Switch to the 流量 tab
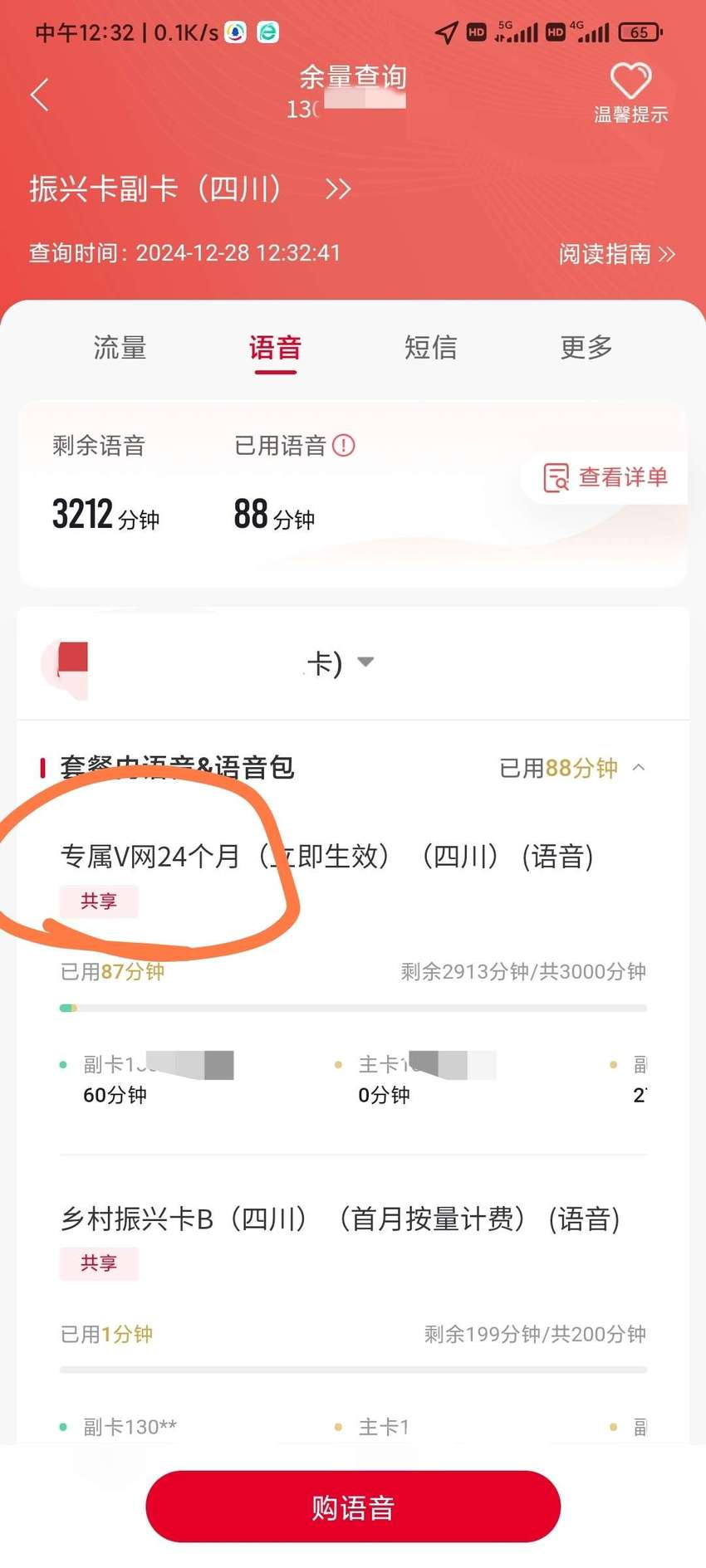The image size is (706, 1568). (x=120, y=347)
